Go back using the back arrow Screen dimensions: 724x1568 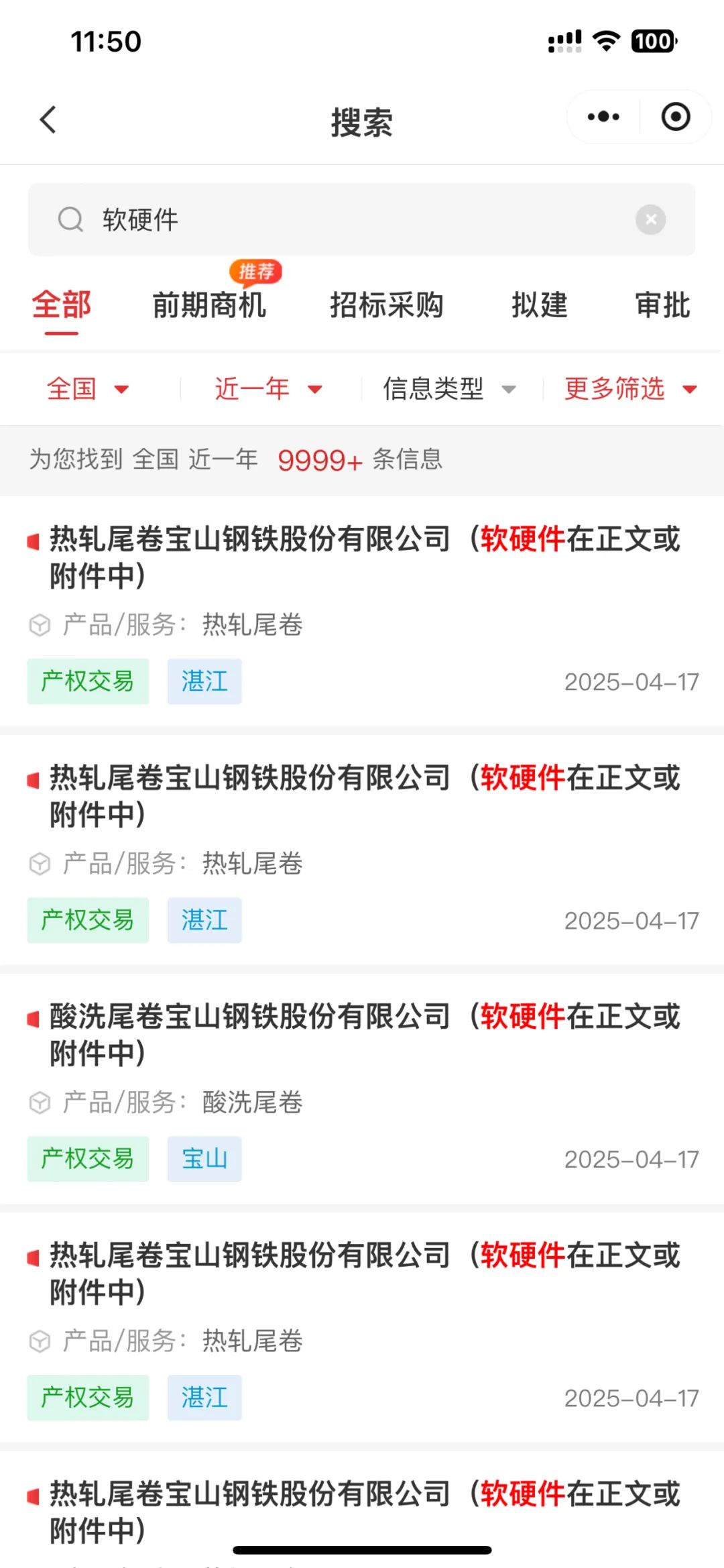[48, 120]
